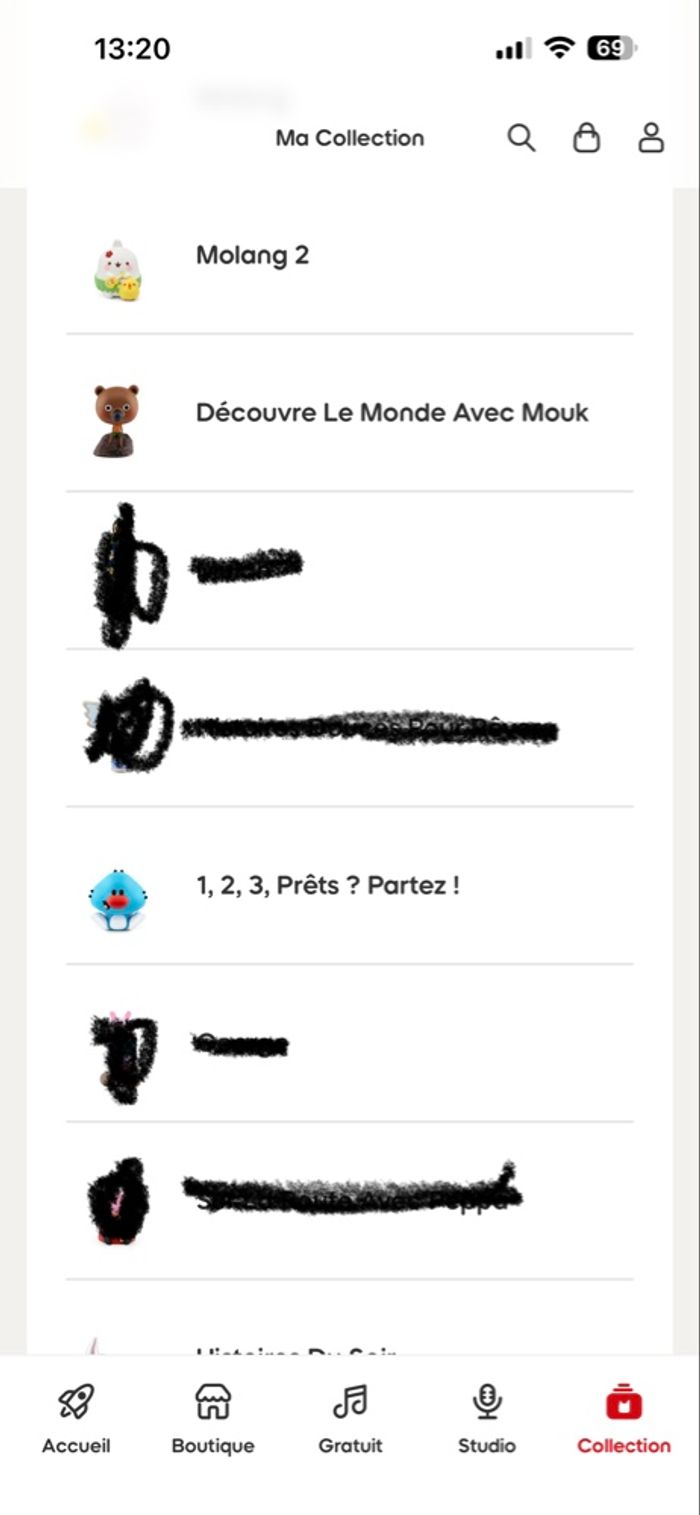This screenshot has height=1515, width=700.
Task: Go to the Accueil tab
Action: tap(76, 1418)
